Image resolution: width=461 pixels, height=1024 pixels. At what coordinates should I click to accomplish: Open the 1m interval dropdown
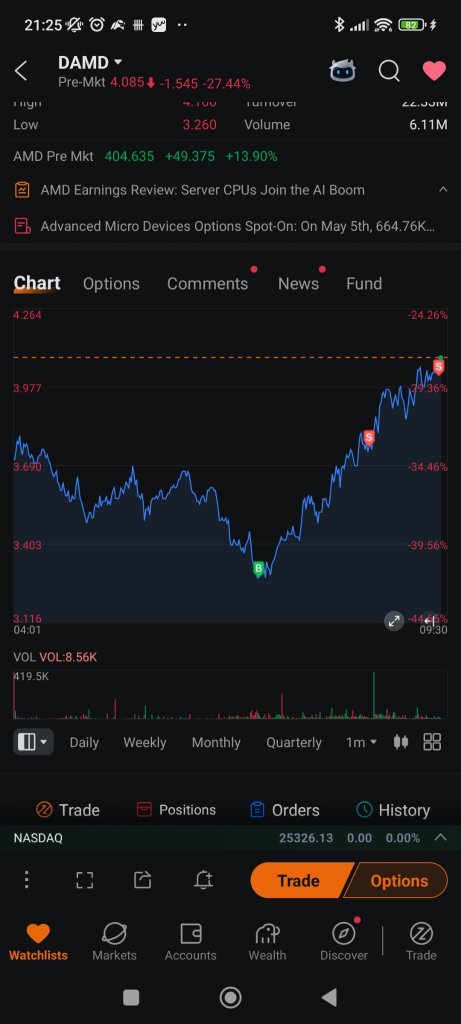362,743
